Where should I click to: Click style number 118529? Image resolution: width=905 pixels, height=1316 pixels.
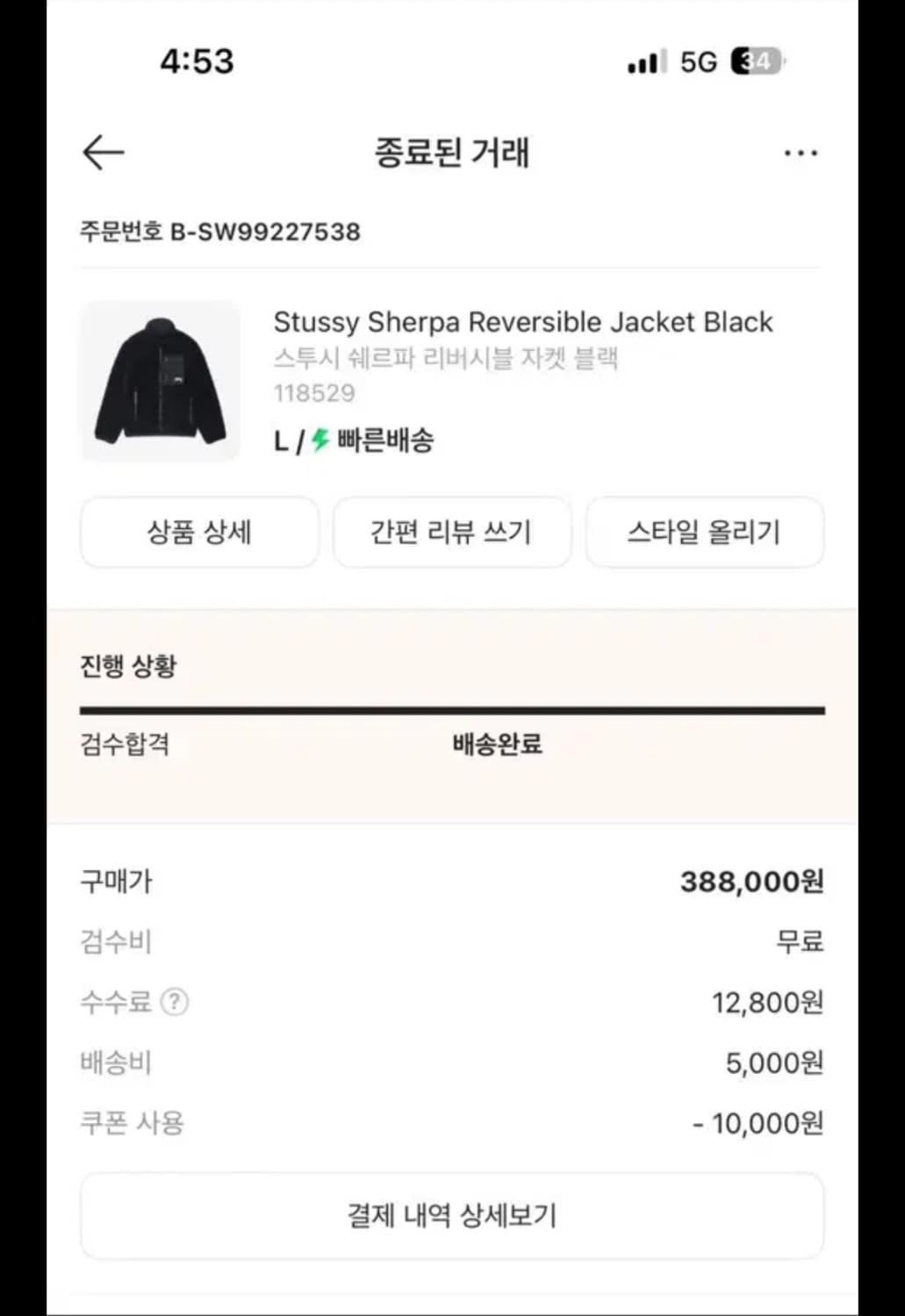pos(313,394)
